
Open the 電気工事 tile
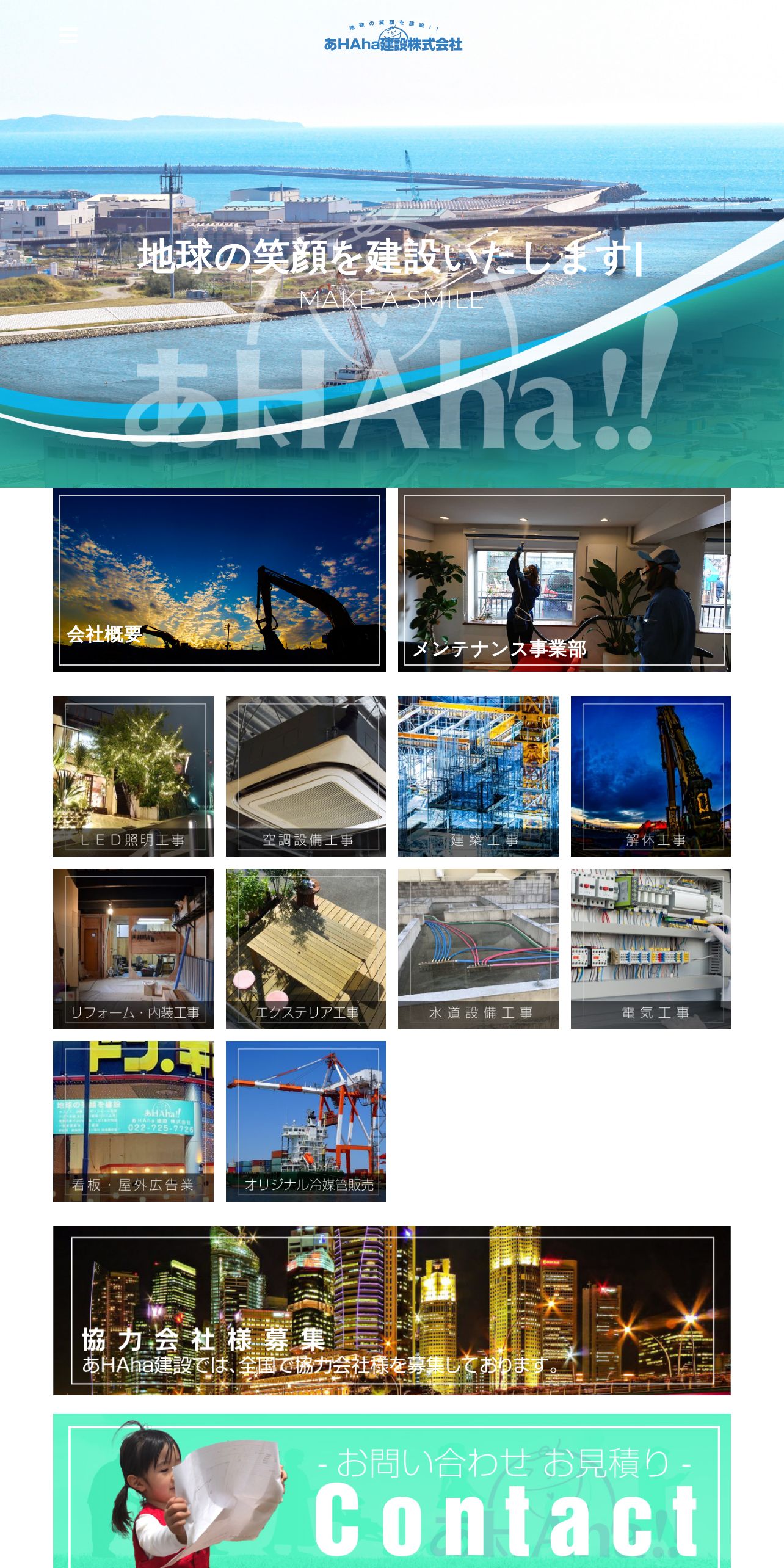coord(650,948)
